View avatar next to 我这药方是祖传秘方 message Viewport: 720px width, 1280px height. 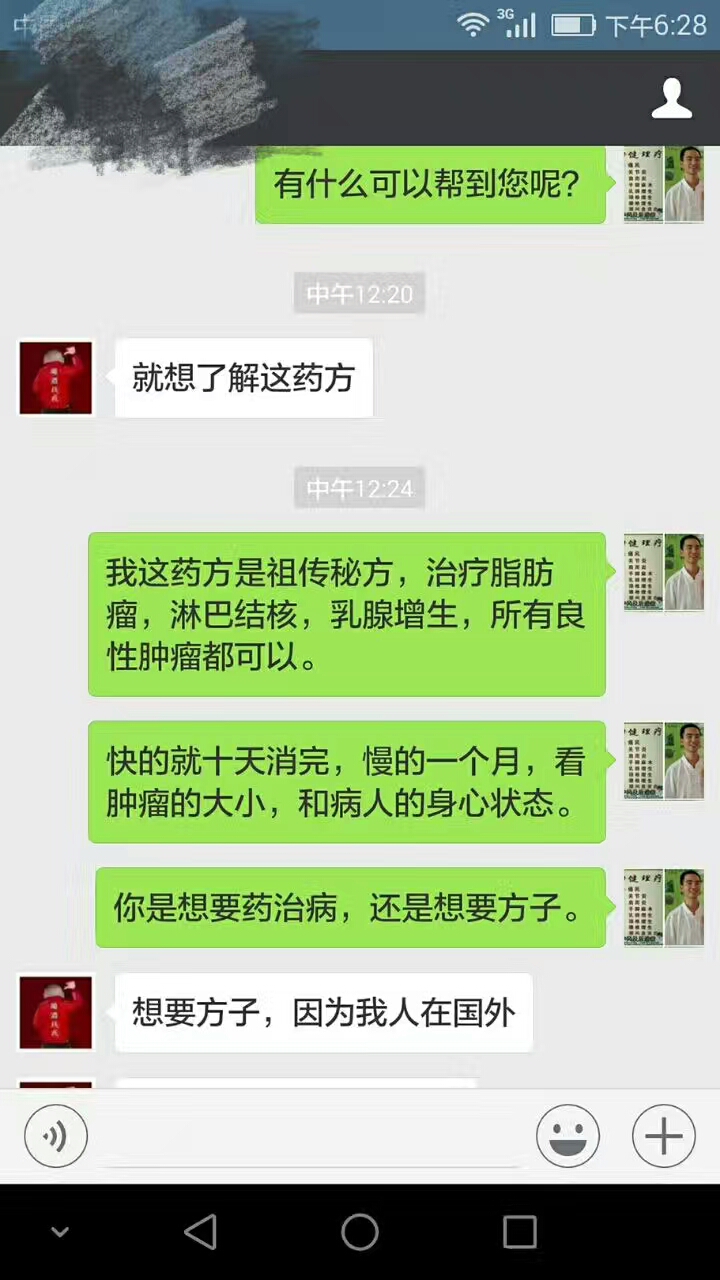click(664, 572)
